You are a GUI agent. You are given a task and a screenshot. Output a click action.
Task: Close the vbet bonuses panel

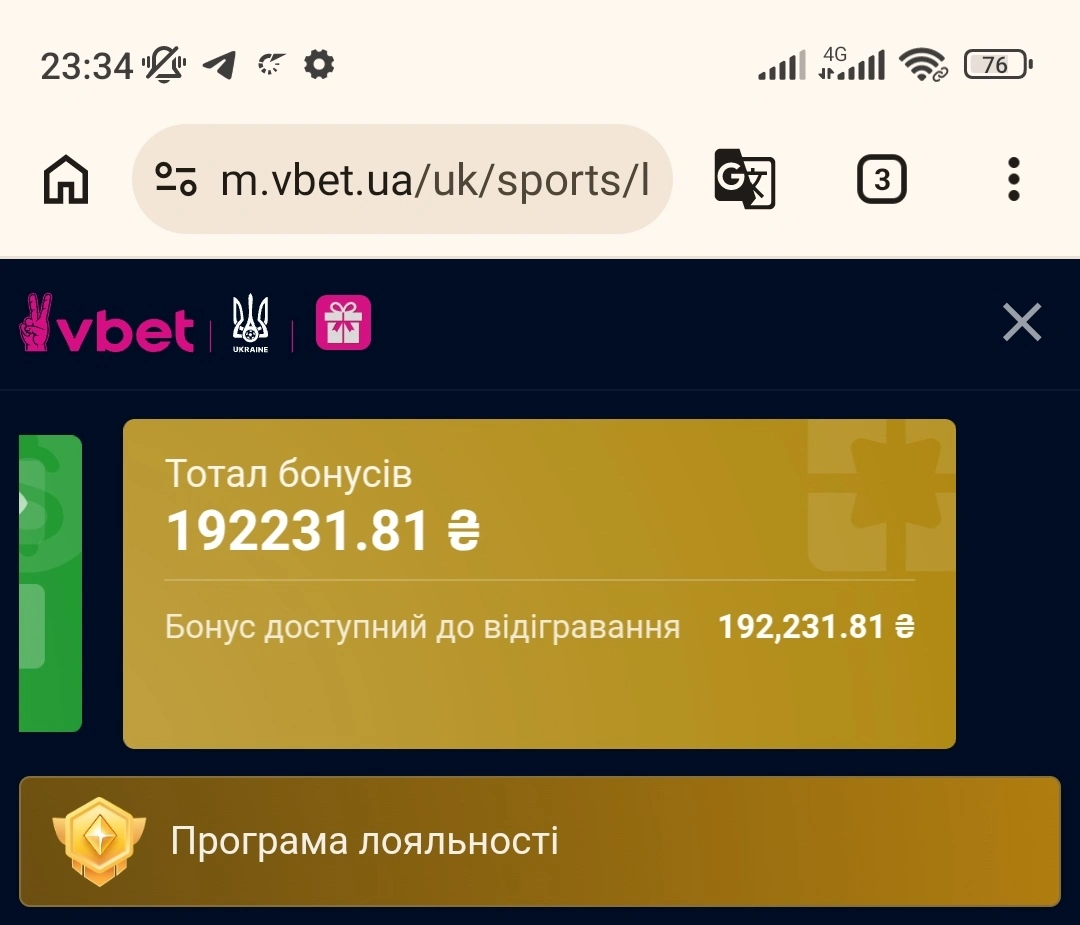coord(1022,323)
